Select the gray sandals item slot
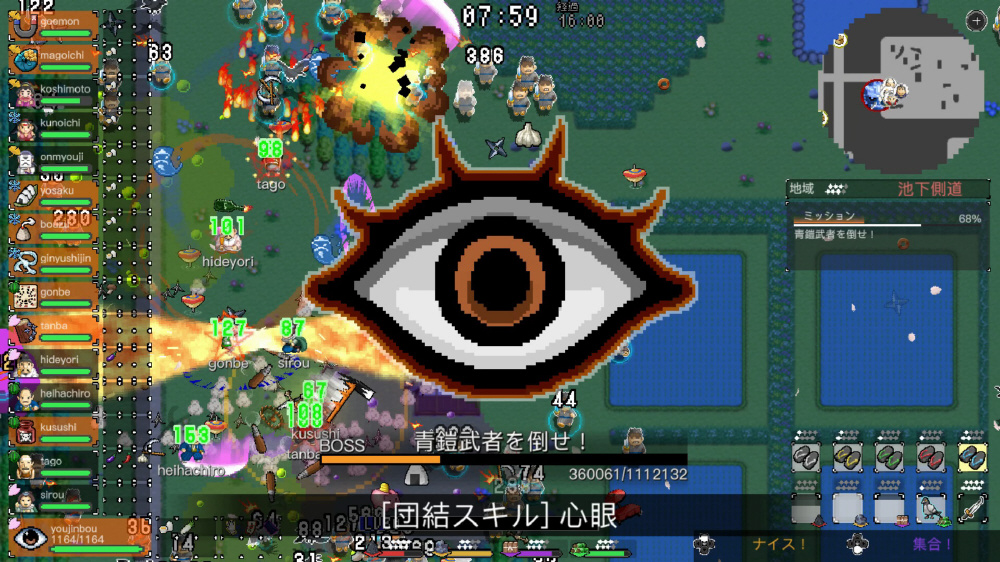The width and height of the screenshot is (1000, 562). (x=806, y=457)
